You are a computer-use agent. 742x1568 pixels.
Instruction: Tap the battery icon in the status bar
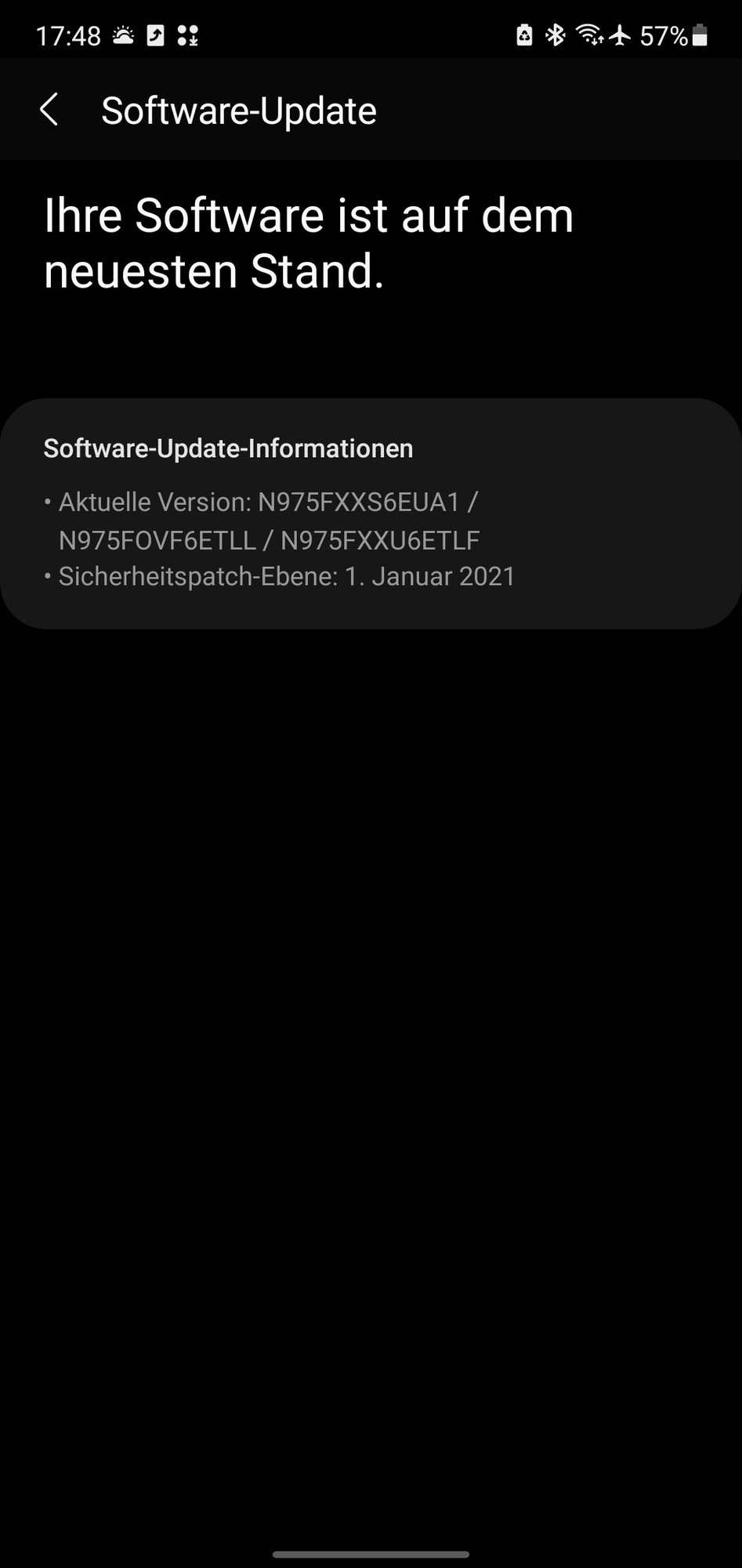pyautogui.click(x=701, y=34)
